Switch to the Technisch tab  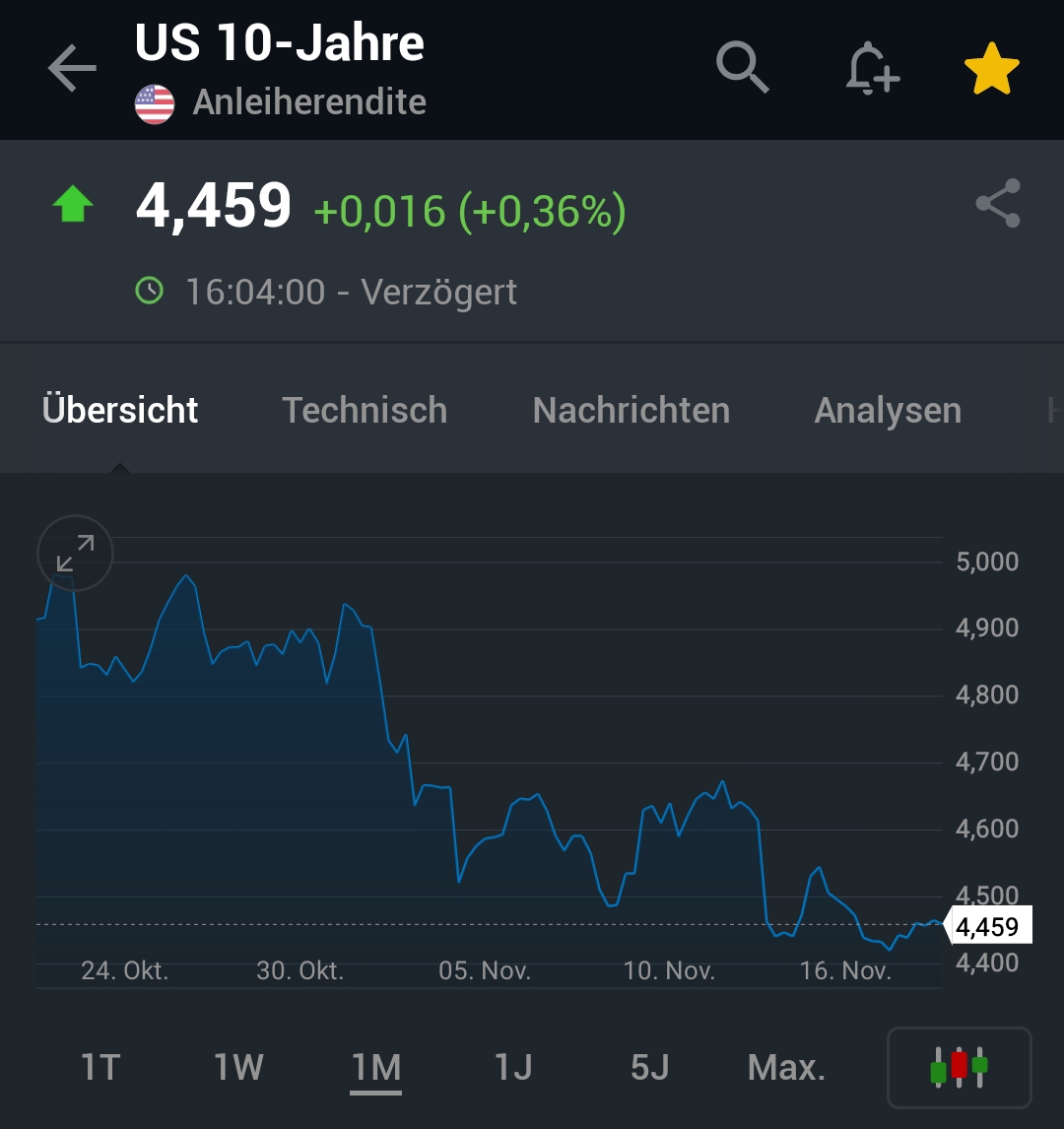click(x=366, y=409)
